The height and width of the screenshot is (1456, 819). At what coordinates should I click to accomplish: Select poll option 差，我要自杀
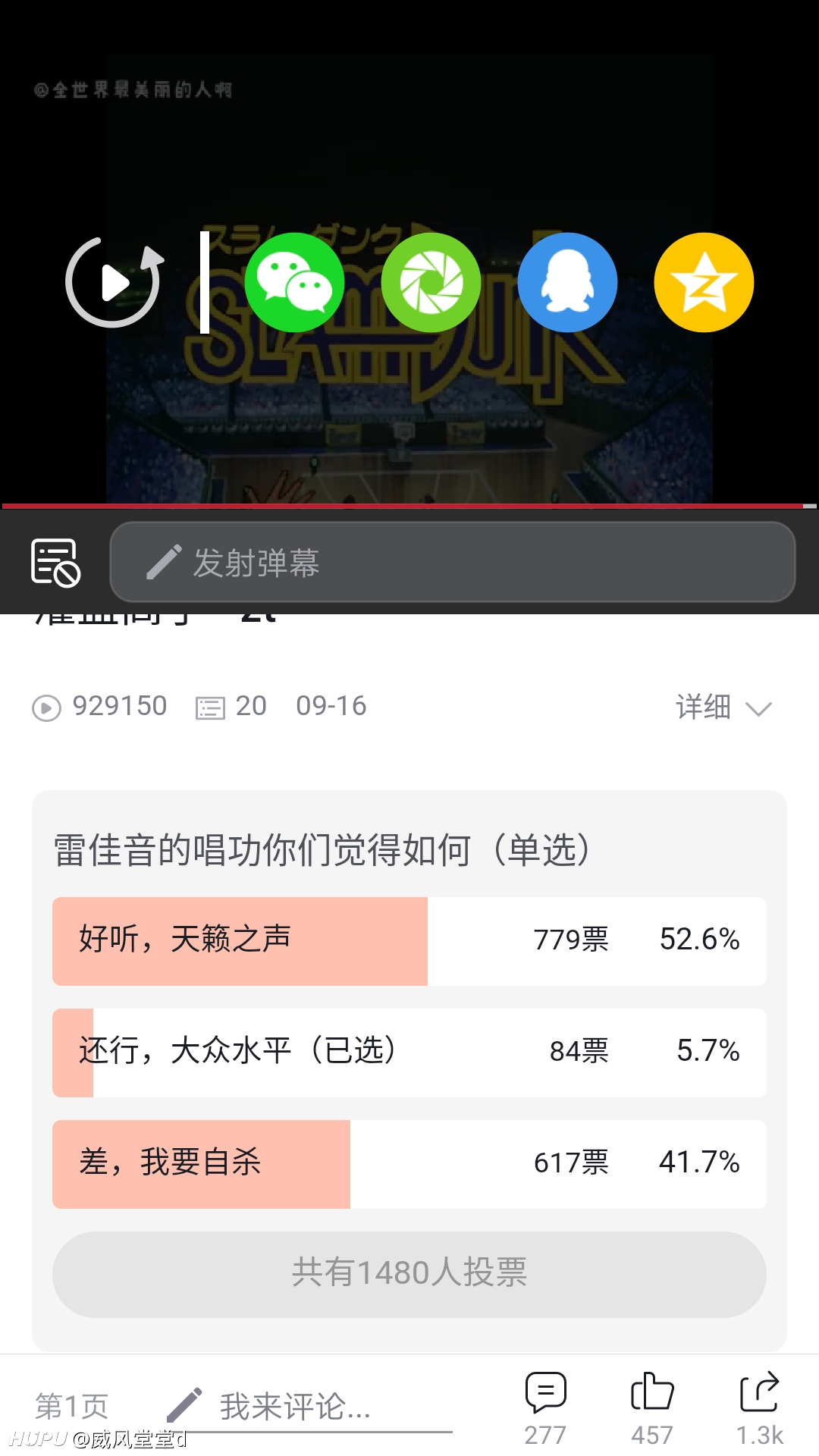(409, 1164)
